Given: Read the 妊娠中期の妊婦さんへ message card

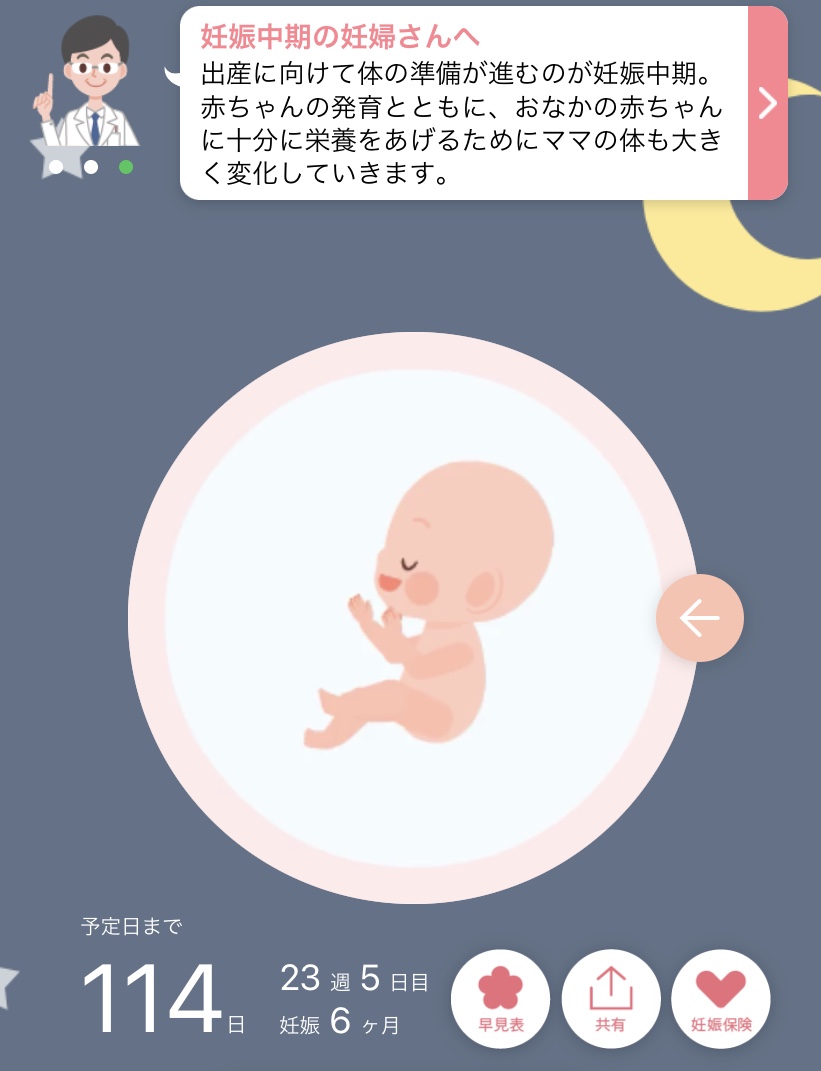Looking at the screenshot, I should (x=463, y=105).
